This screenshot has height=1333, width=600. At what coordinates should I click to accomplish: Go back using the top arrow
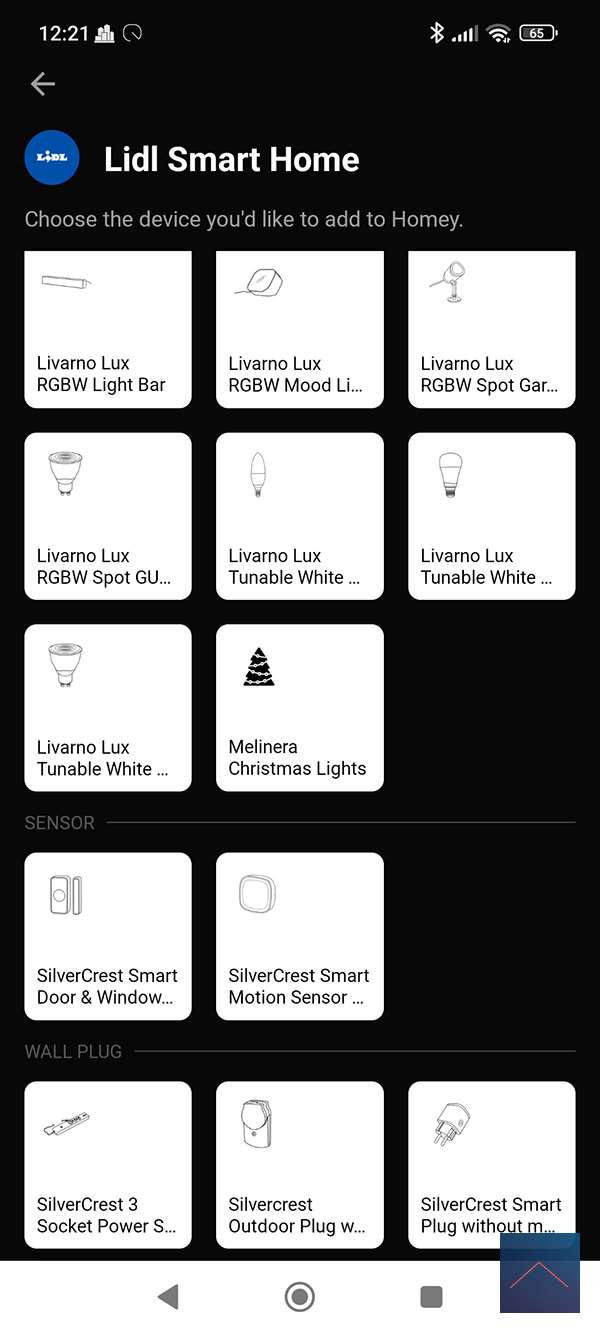pos(43,84)
